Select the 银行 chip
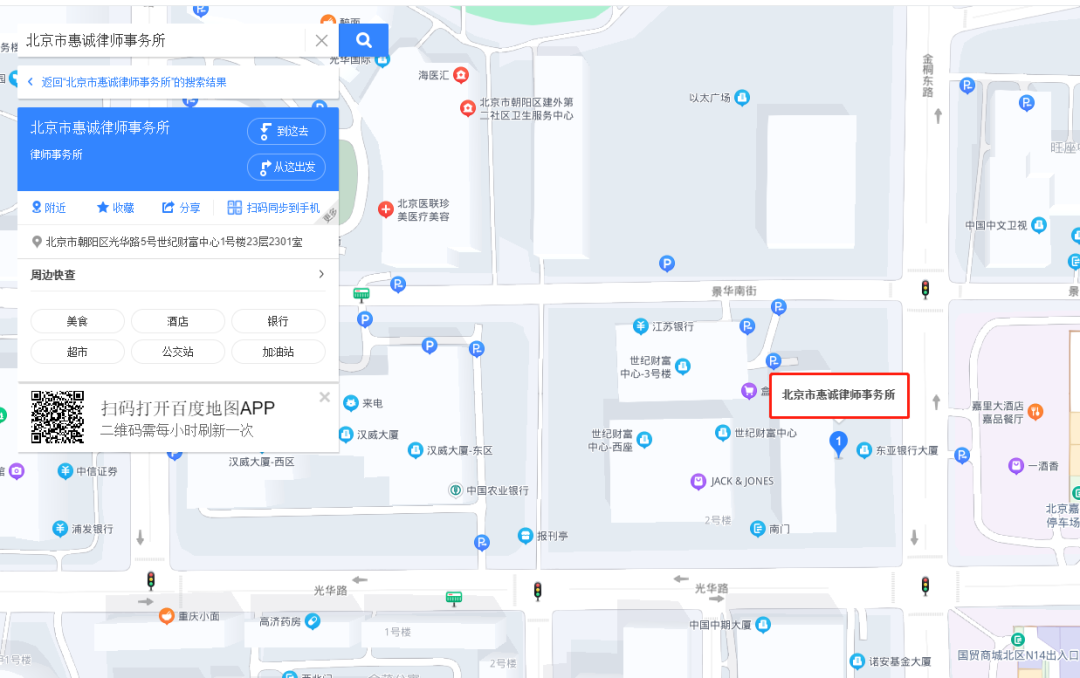The width and height of the screenshot is (1080, 678). pyautogui.click(x=278, y=321)
